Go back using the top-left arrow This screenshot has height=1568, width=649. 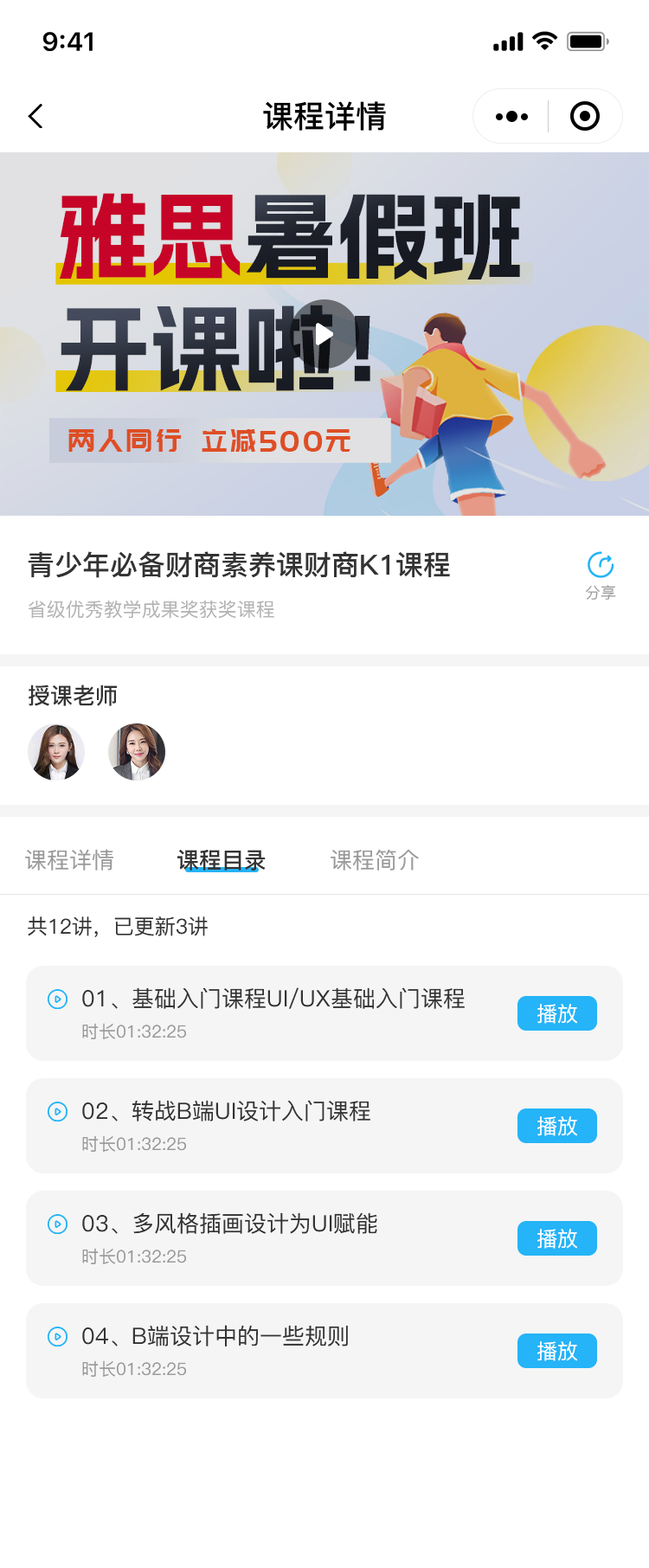(35, 116)
